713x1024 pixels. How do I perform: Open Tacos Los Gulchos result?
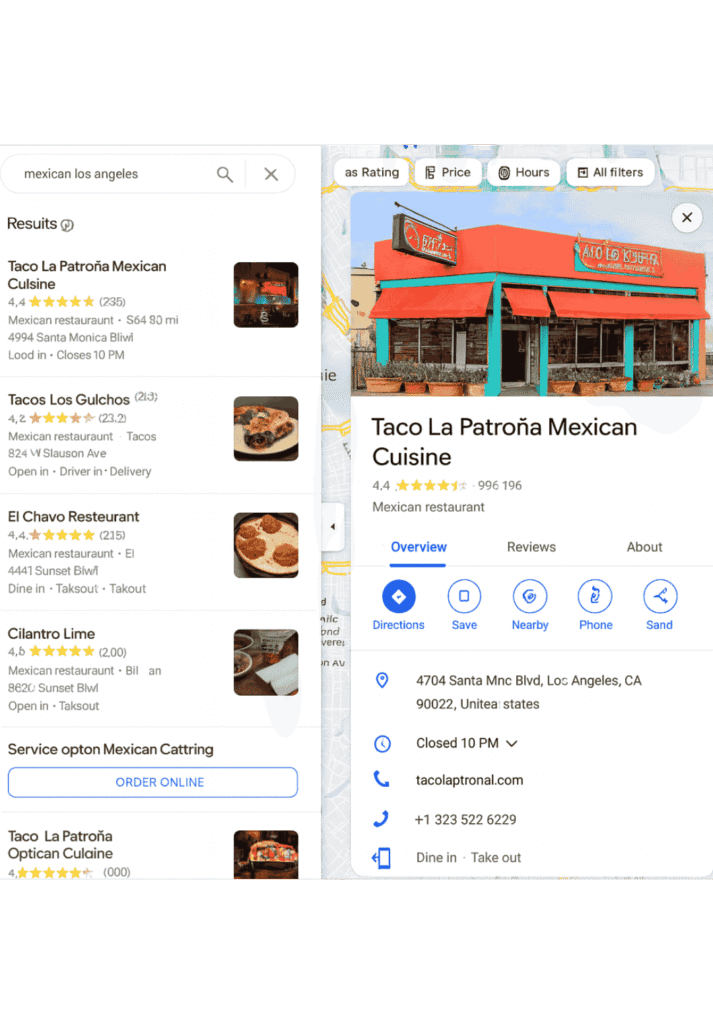coord(70,400)
